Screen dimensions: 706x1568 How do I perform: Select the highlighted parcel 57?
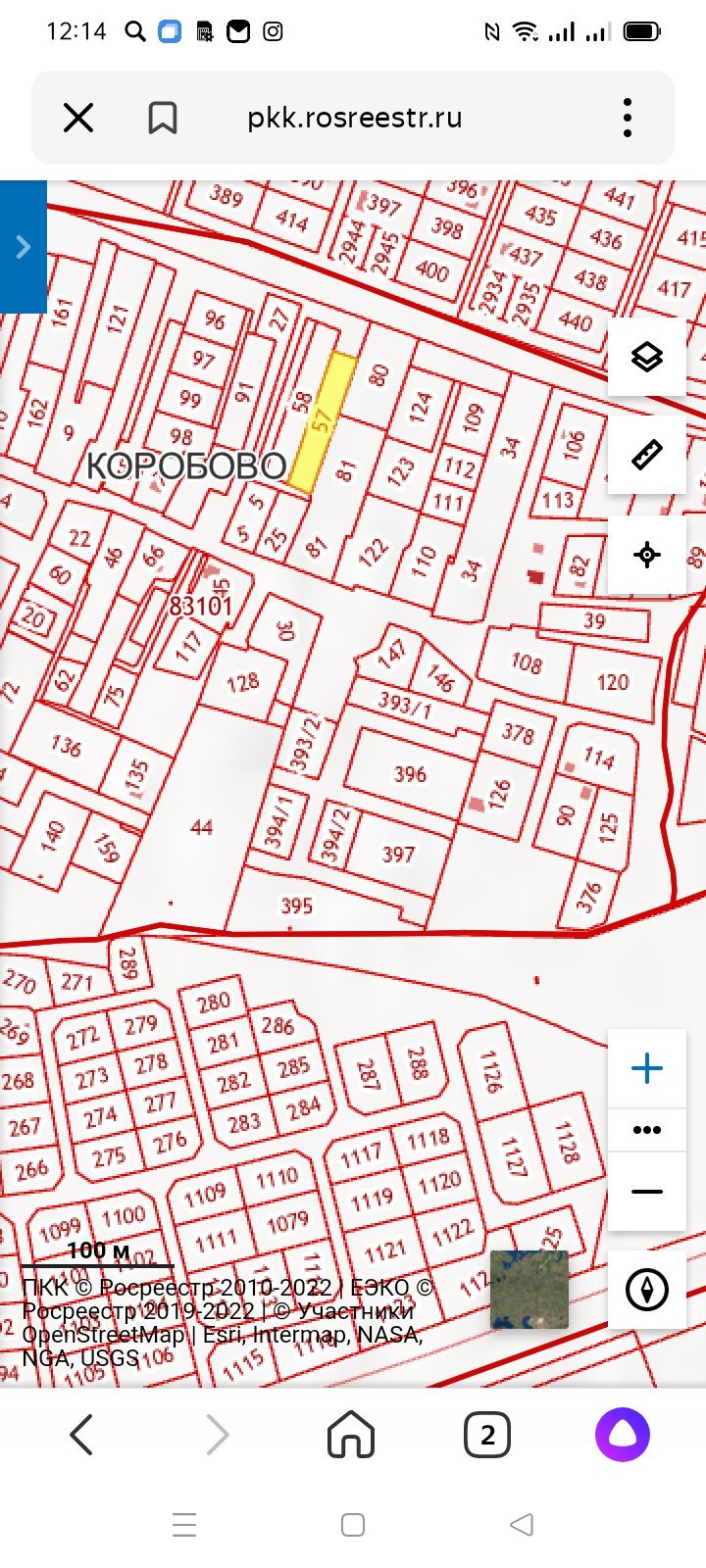click(322, 423)
